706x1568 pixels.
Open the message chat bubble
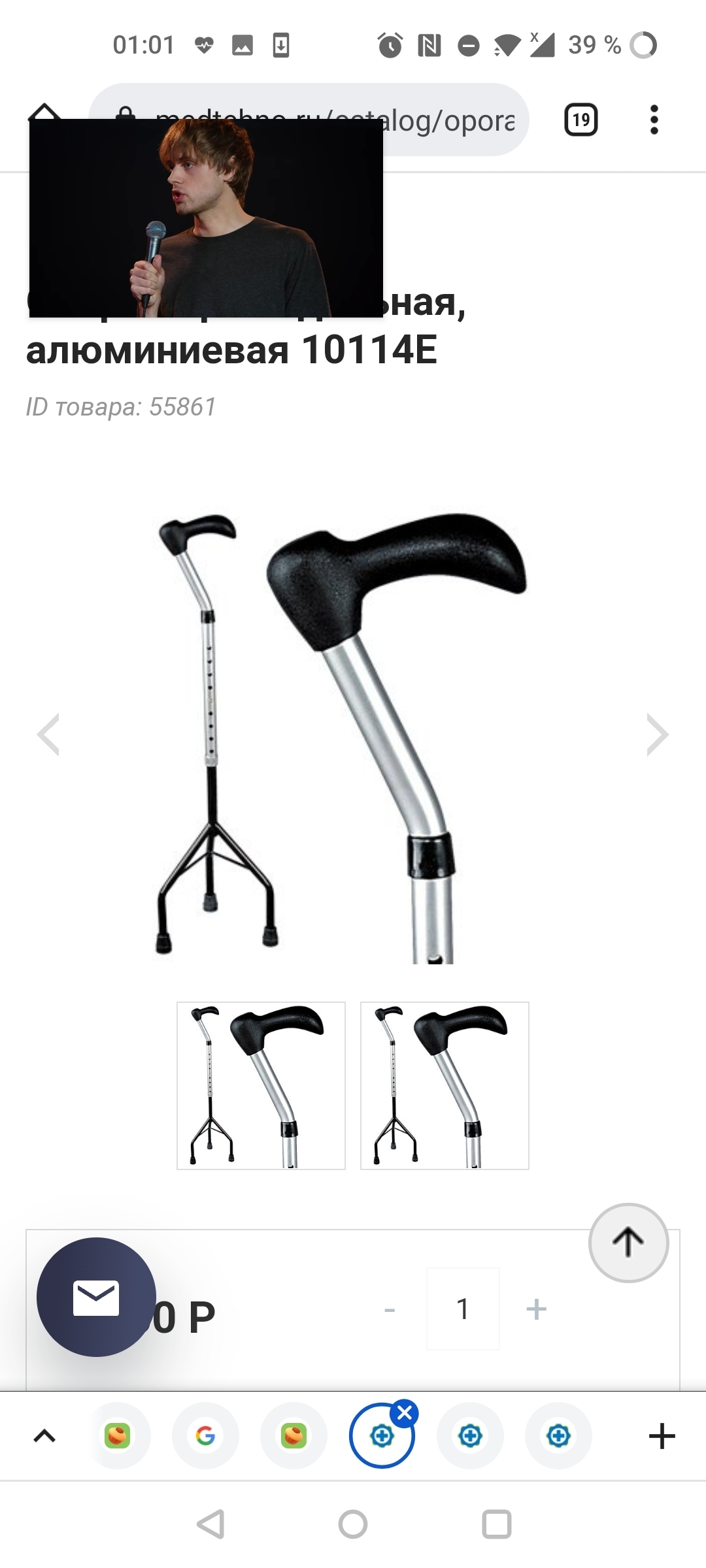pos(96,1297)
